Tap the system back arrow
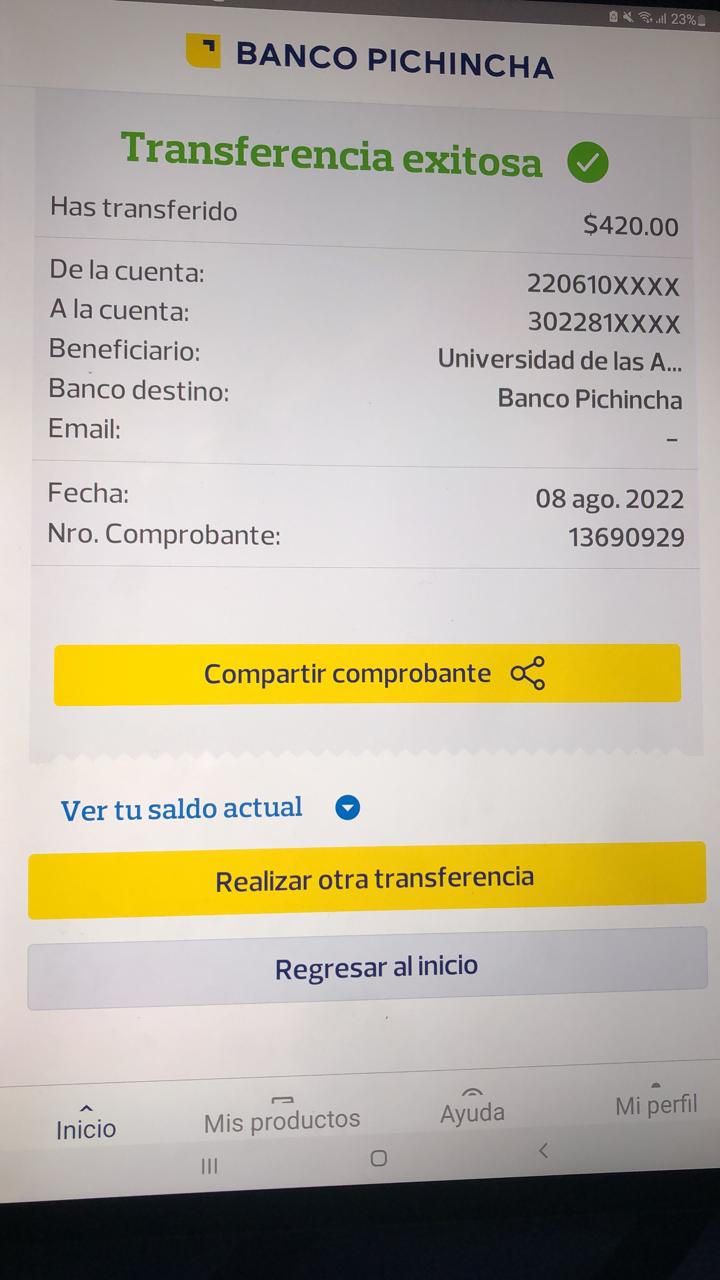720x1280 pixels. click(x=543, y=1151)
